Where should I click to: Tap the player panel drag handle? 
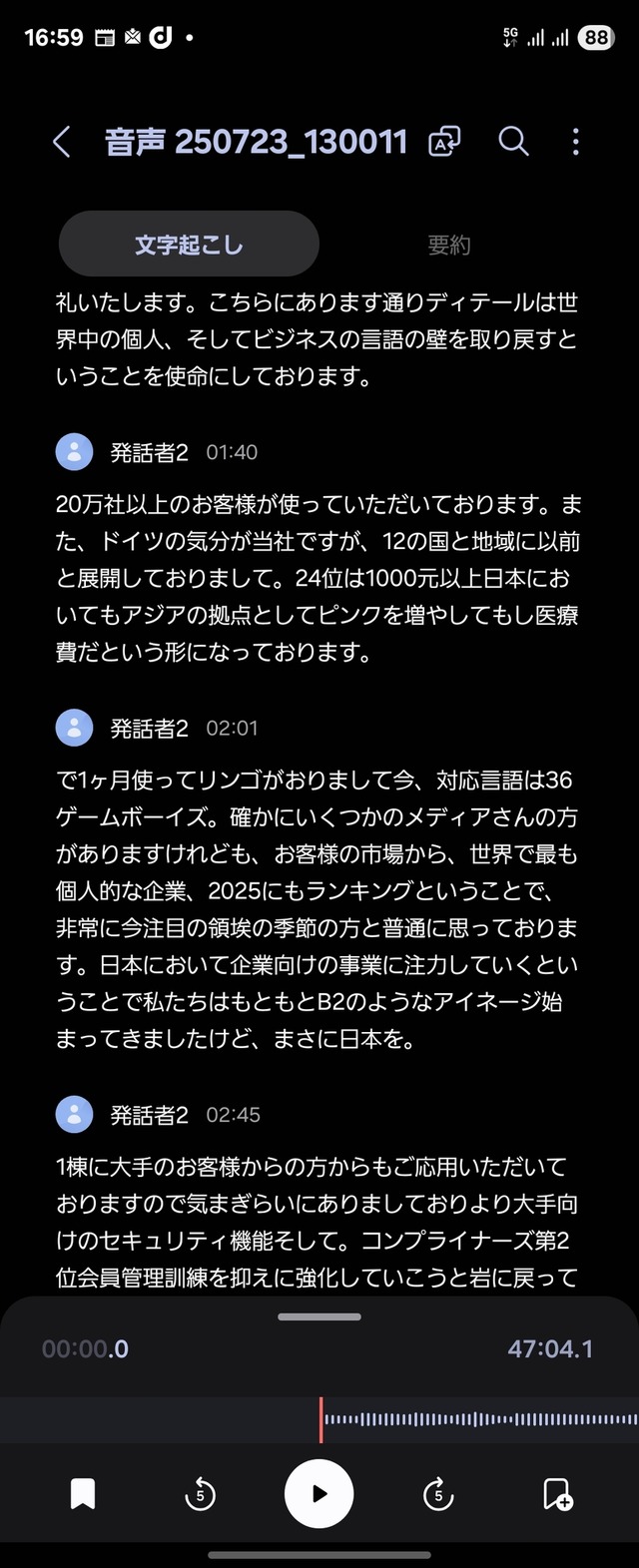[x=319, y=1316]
